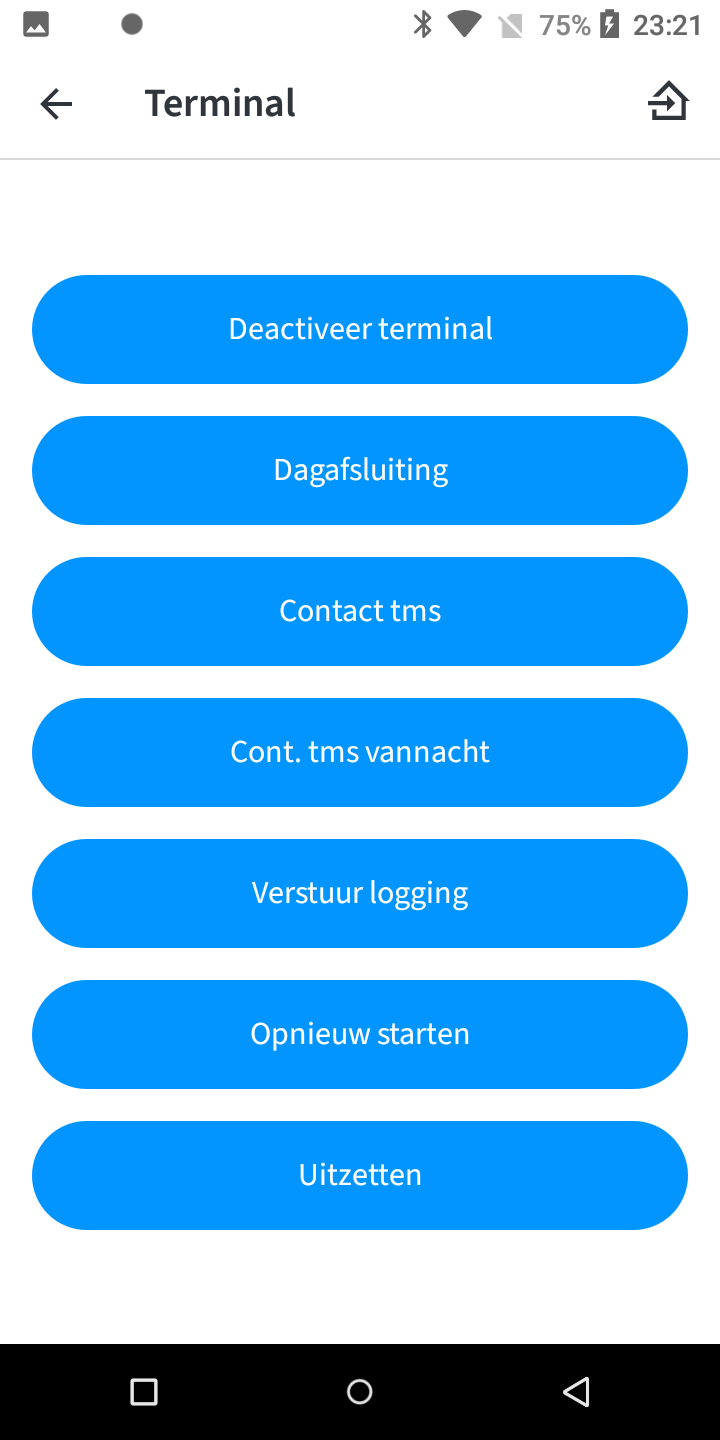Start the Dagafsluiting
This screenshot has width=720, height=1440.
point(360,470)
